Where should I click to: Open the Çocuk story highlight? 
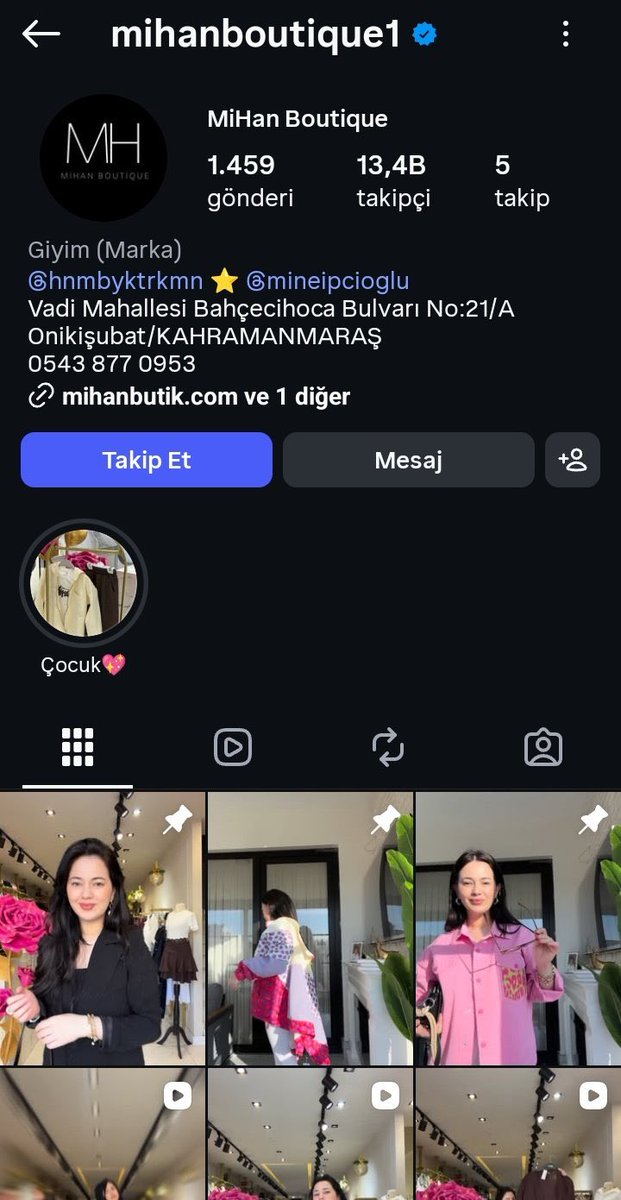83,584
